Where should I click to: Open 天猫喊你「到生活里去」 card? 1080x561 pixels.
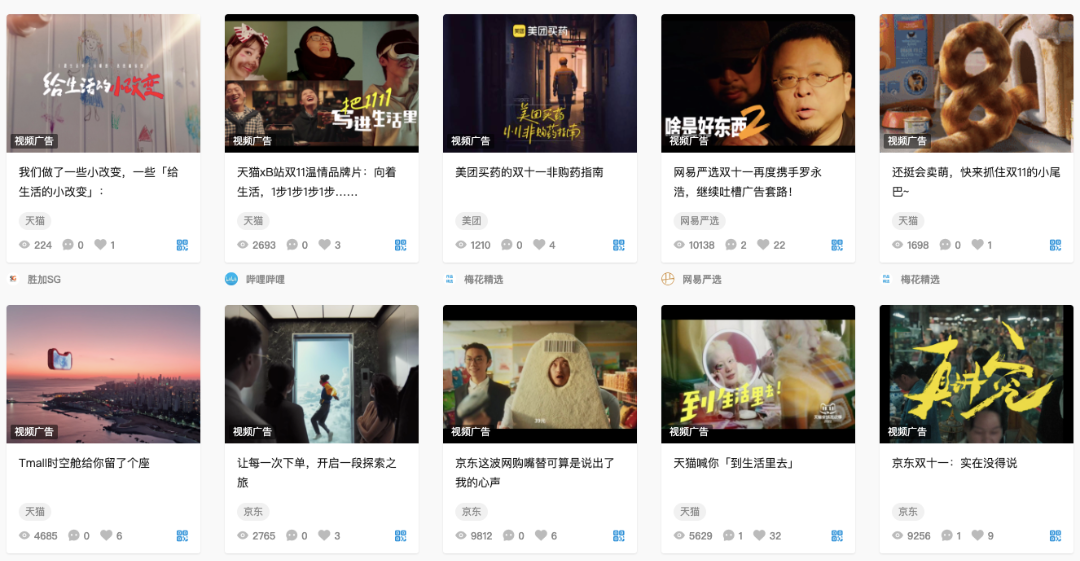757,374
